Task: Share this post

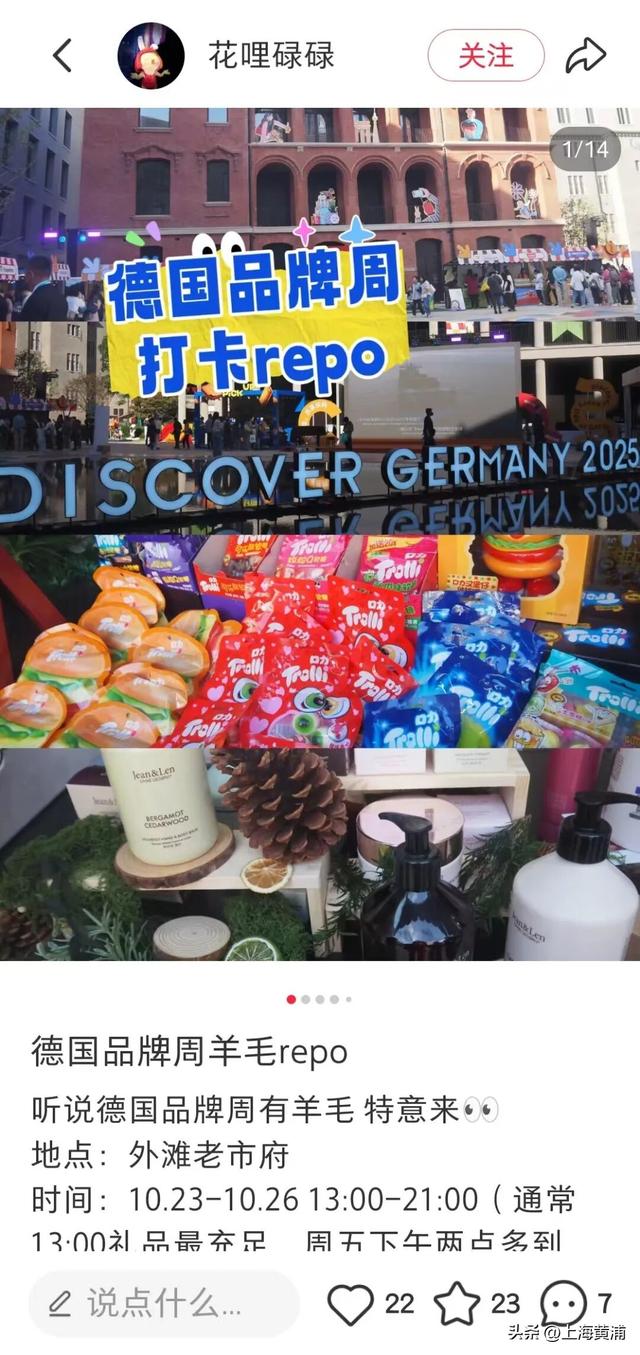Action: click(585, 55)
